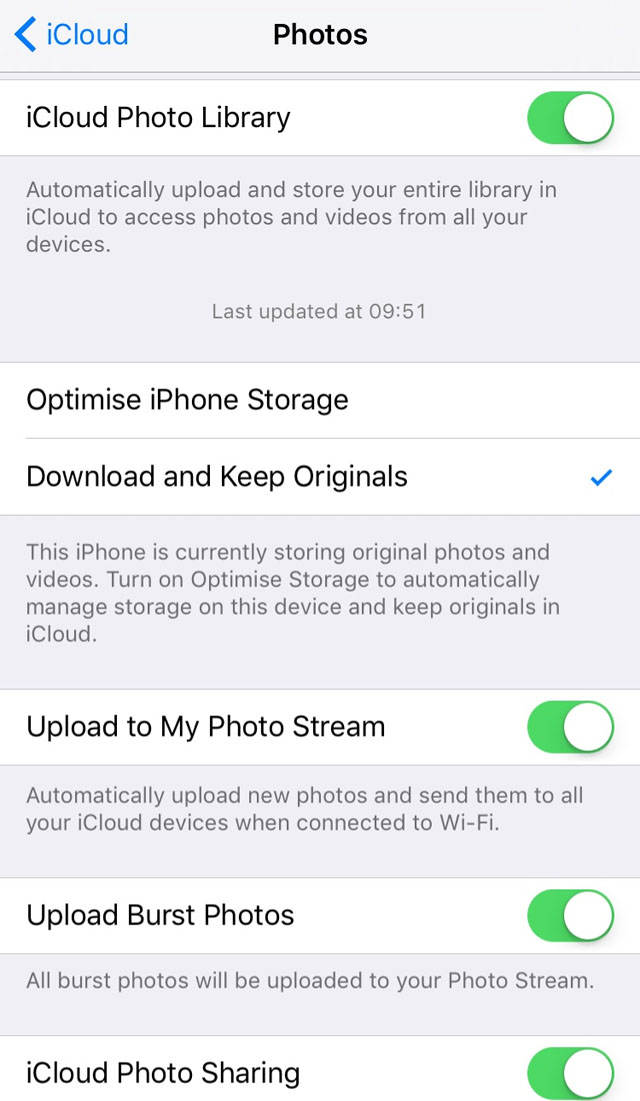Turn off iCloud Photo Library
This screenshot has width=640, height=1101.
point(570,117)
